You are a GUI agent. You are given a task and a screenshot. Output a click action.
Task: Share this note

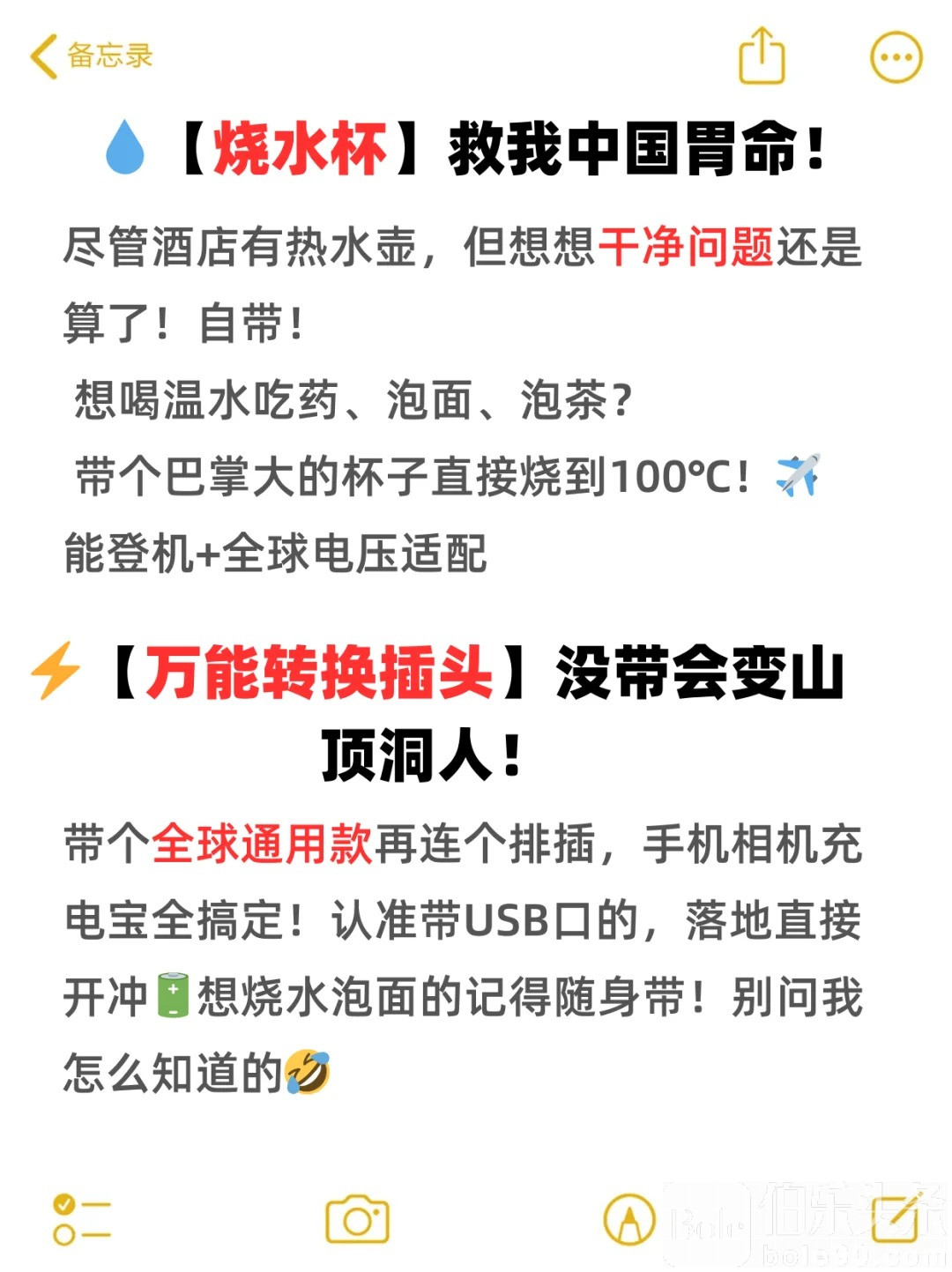tap(761, 56)
